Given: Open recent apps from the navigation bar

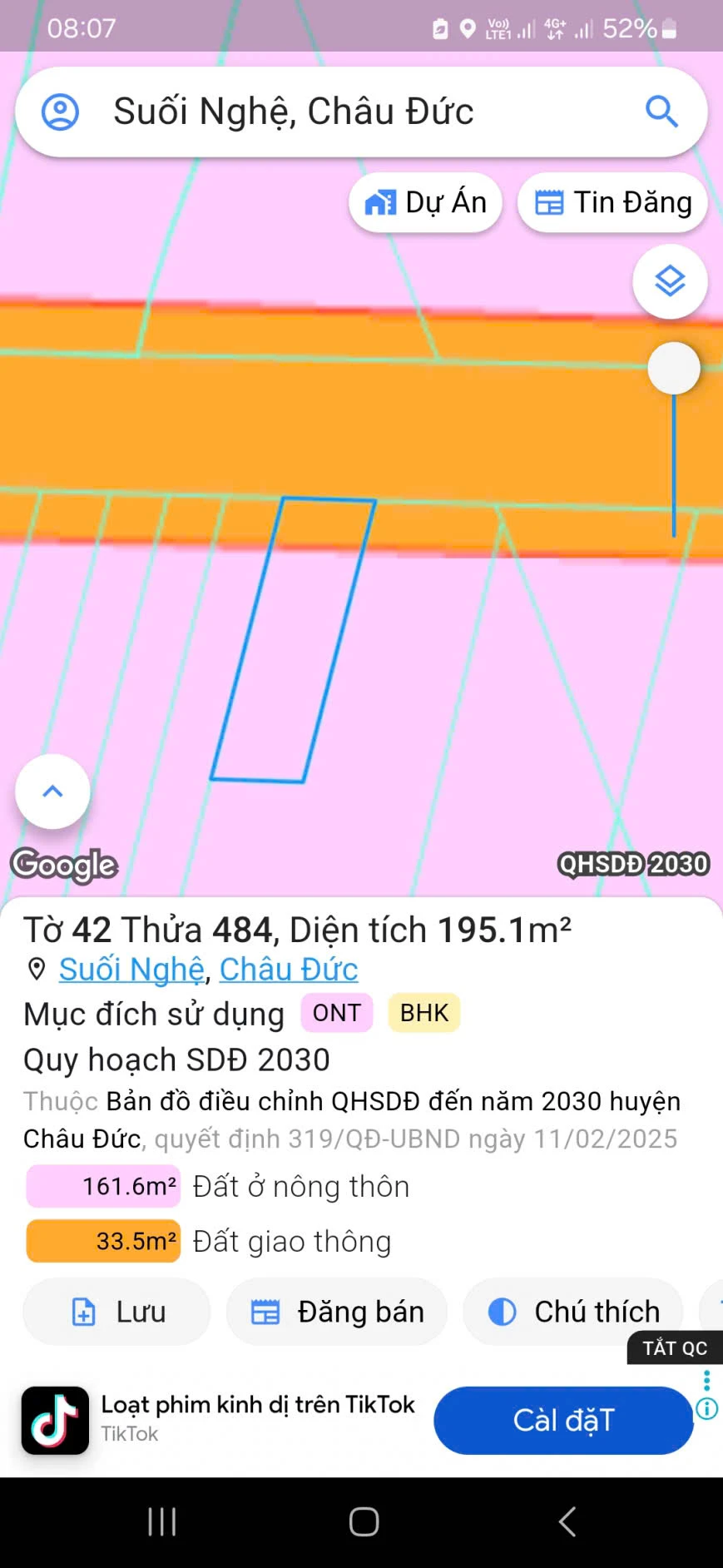Looking at the screenshot, I should 161,1521.
